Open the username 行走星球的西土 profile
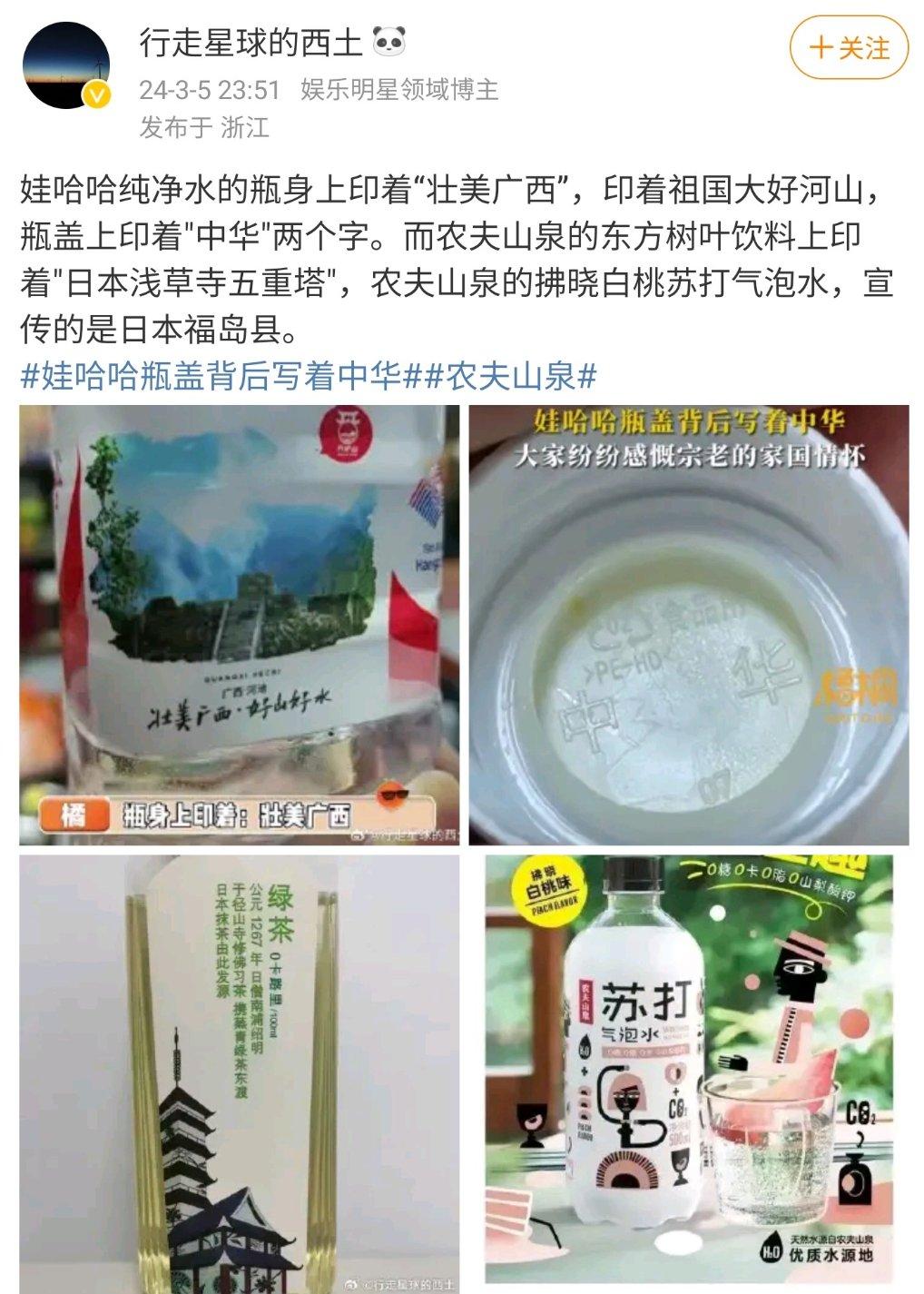Screen dimensions: 924x1294 coord(251,42)
